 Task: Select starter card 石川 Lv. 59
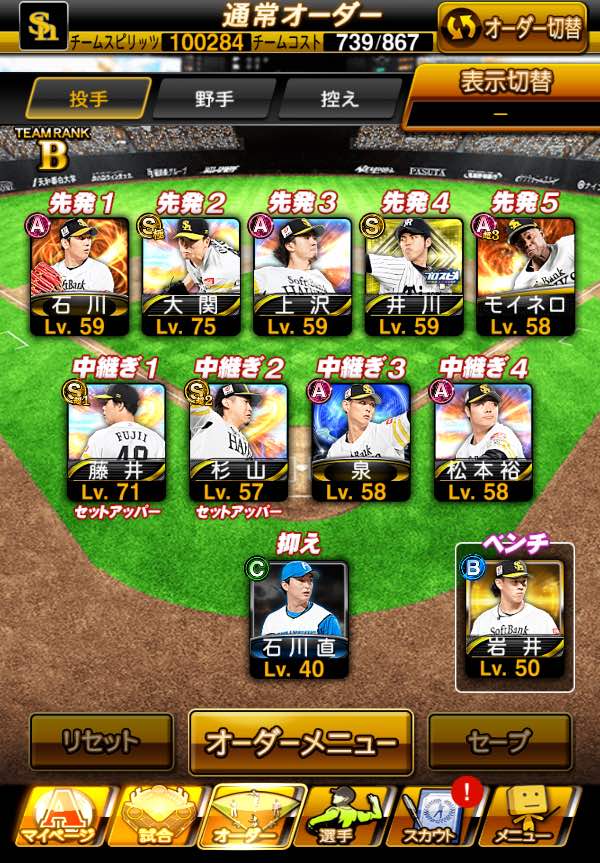79,277
